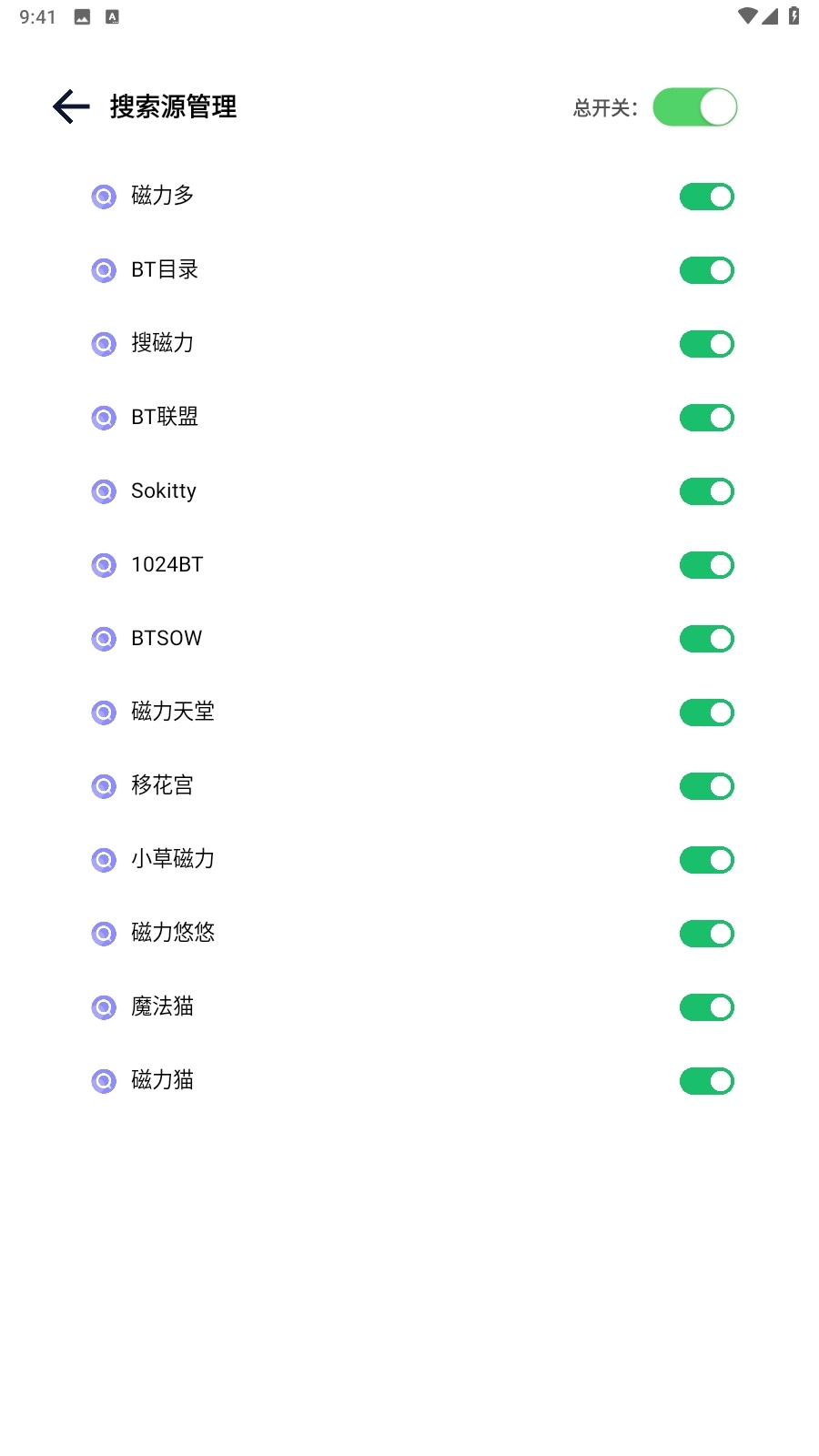The width and height of the screenshot is (819, 1456).
Task: Click the magnifier icon for 魔法猫
Action: tap(103, 1007)
